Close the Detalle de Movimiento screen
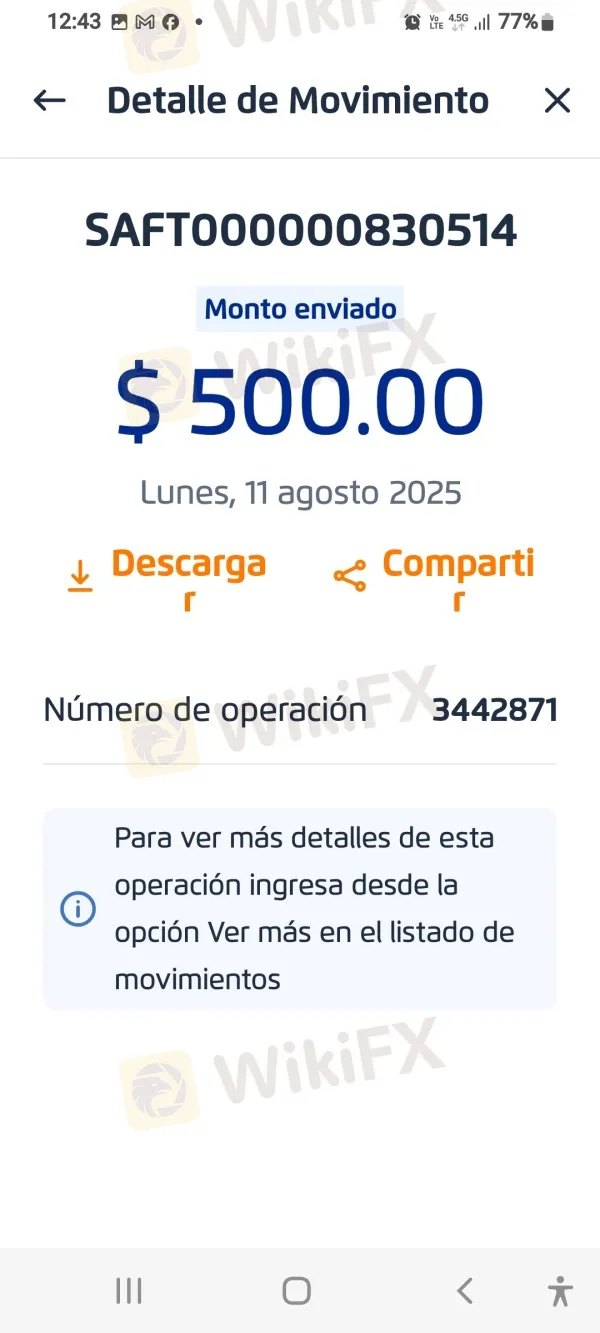The width and height of the screenshot is (600, 1333). tap(557, 100)
